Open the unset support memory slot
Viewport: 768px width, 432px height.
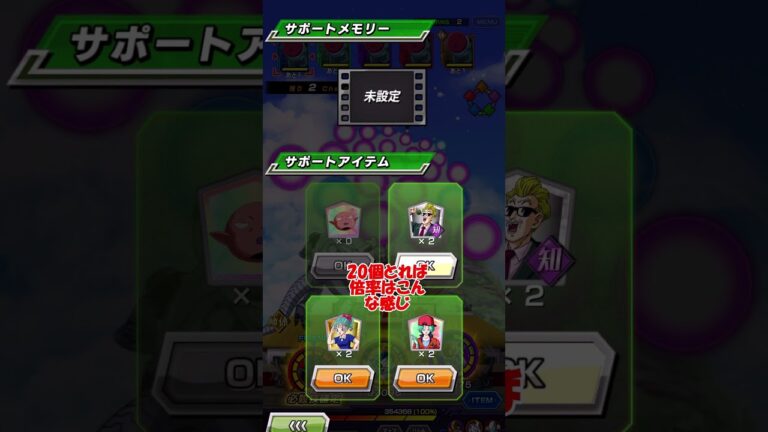click(383, 96)
